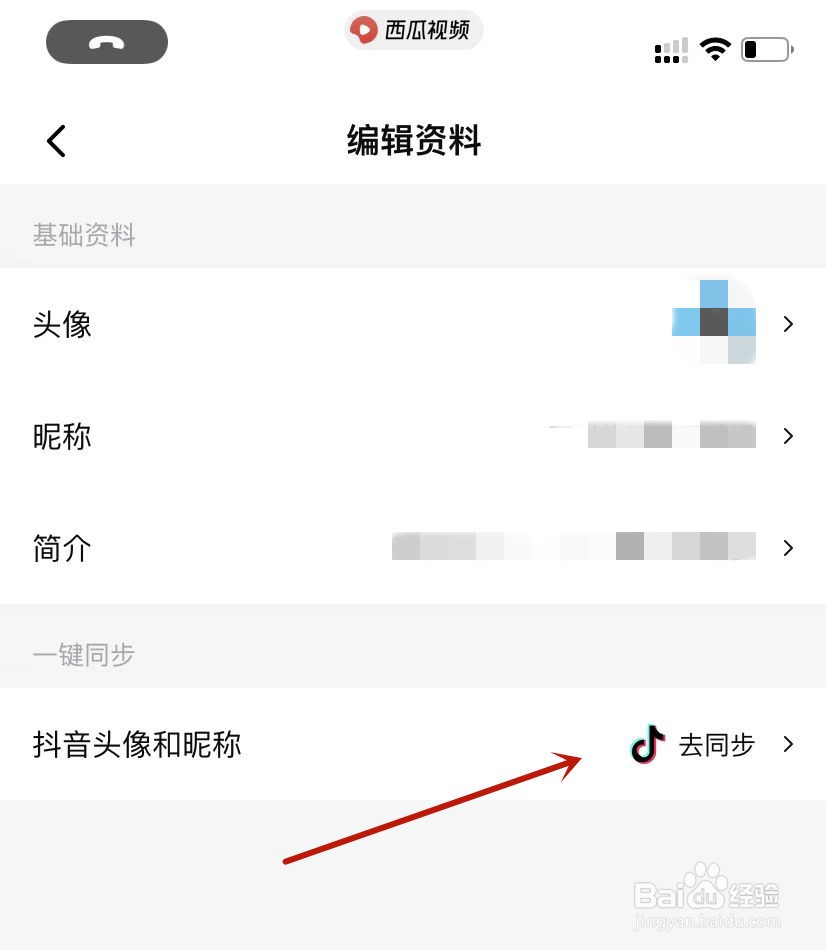Open the 抖音头像和昵称 row chevron

[789, 744]
